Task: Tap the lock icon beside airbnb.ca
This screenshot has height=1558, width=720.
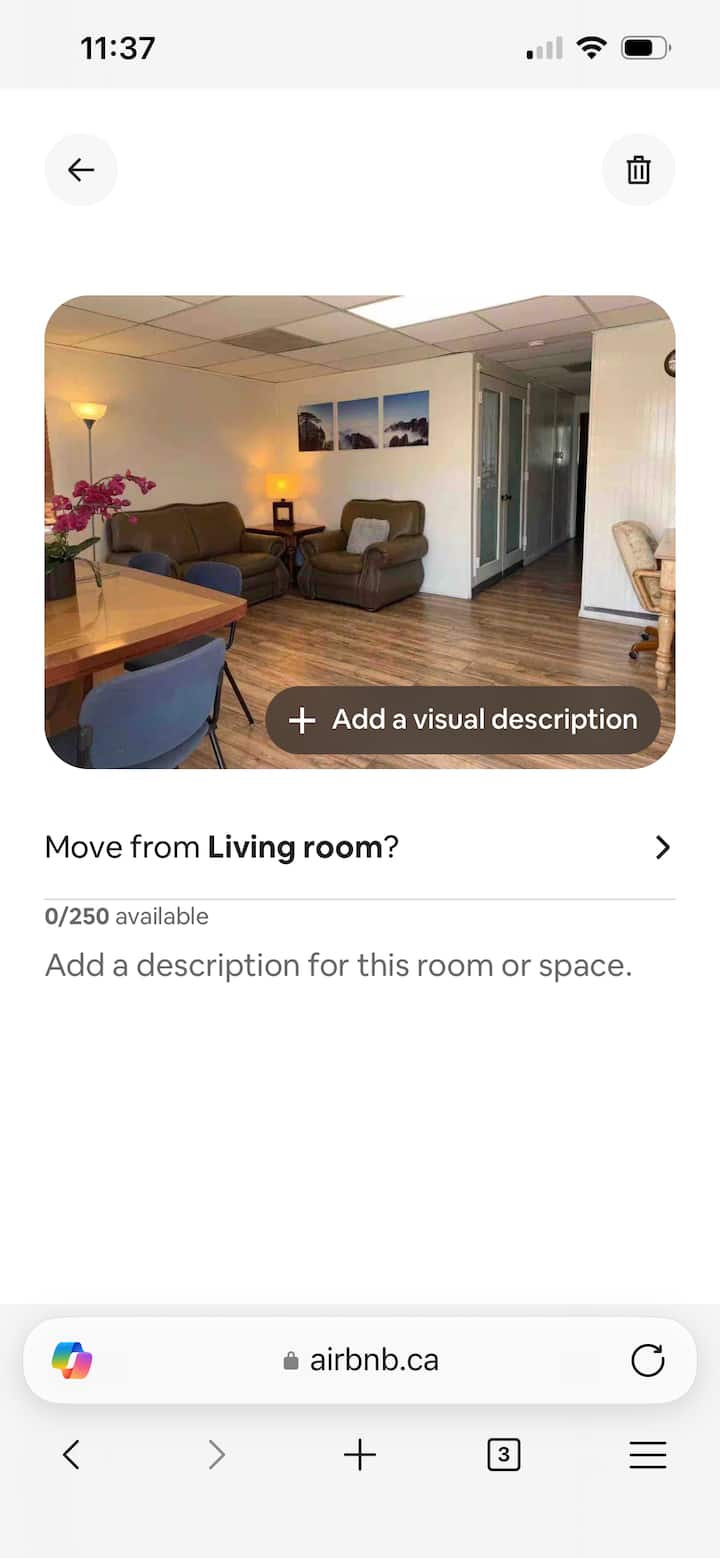Action: (x=291, y=1360)
